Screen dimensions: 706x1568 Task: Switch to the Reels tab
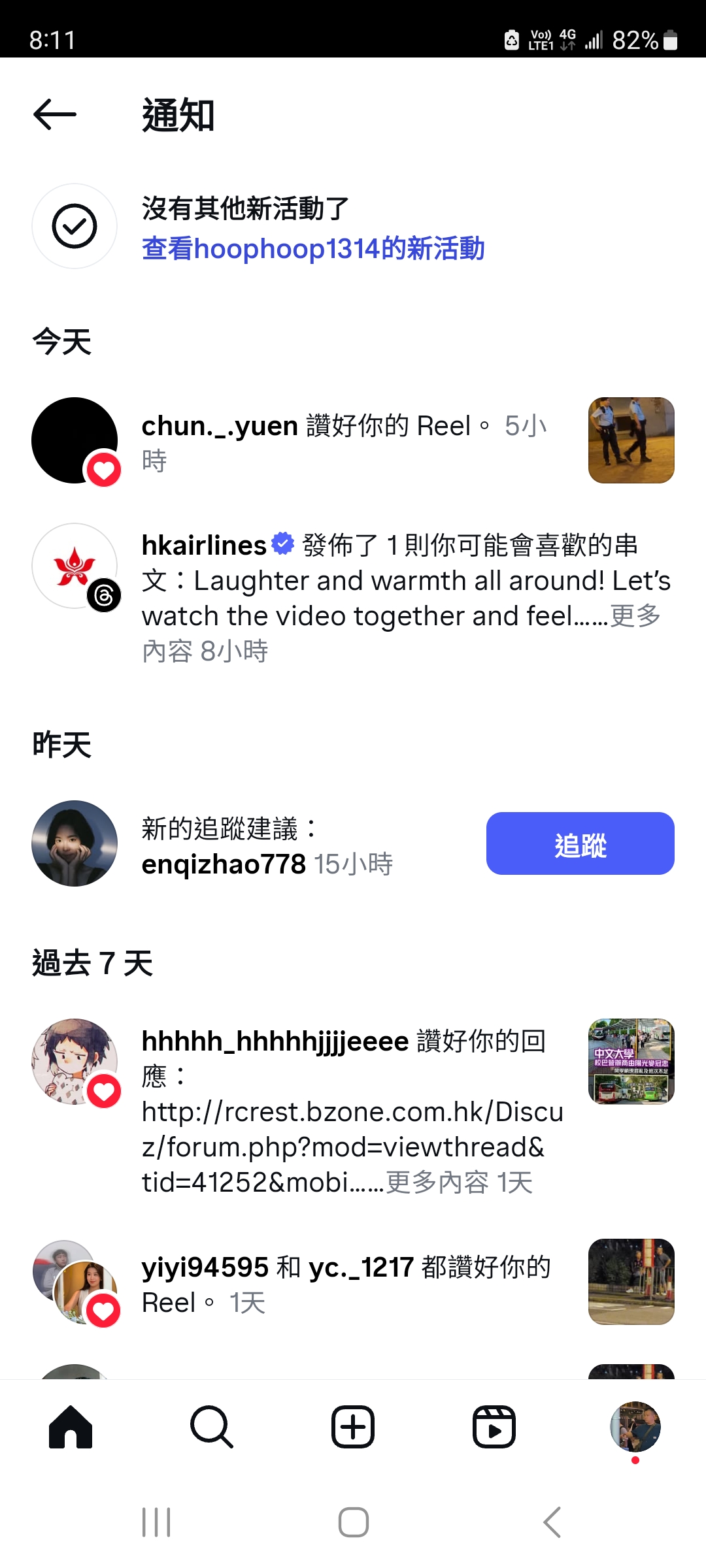click(x=494, y=1428)
